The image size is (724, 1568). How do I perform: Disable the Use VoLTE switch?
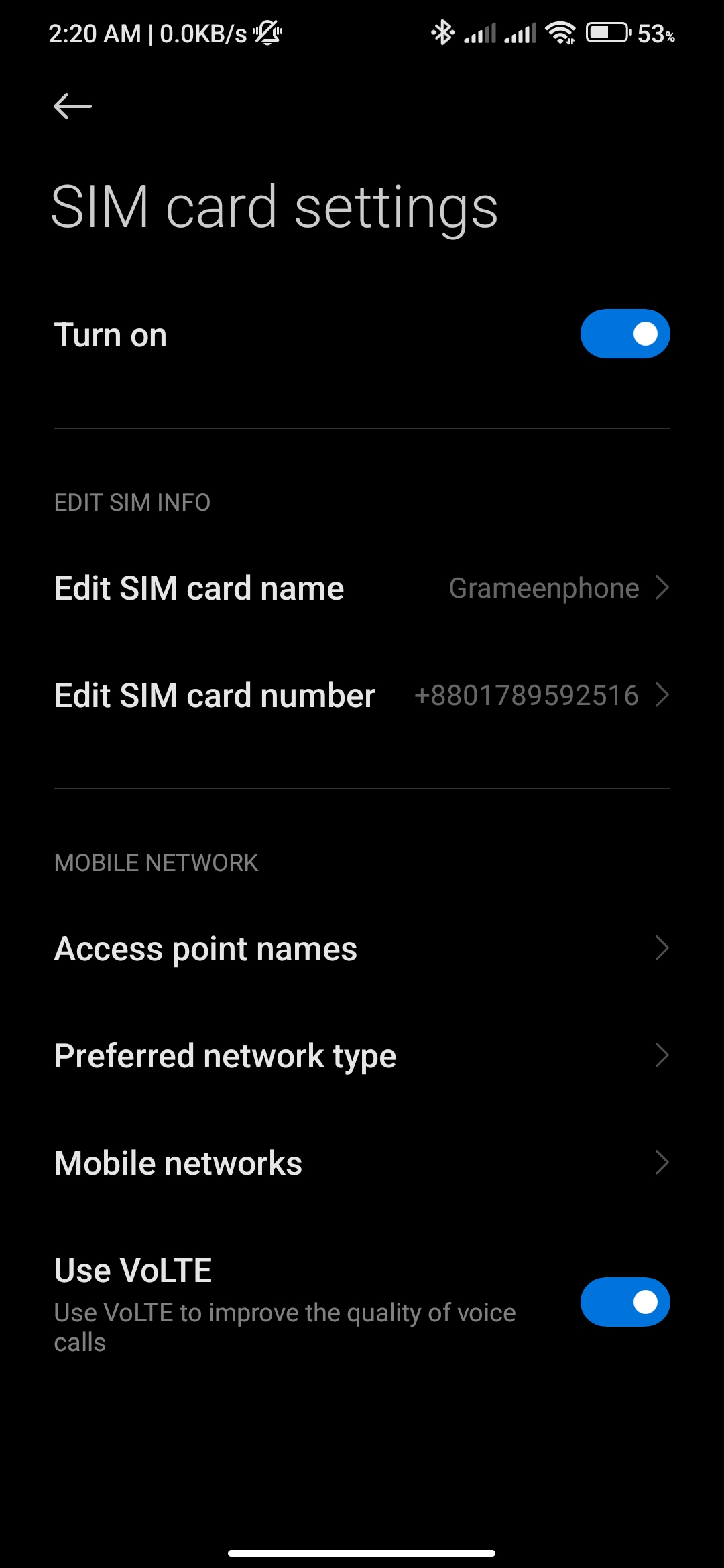pyautogui.click(x=625, y=1302)
